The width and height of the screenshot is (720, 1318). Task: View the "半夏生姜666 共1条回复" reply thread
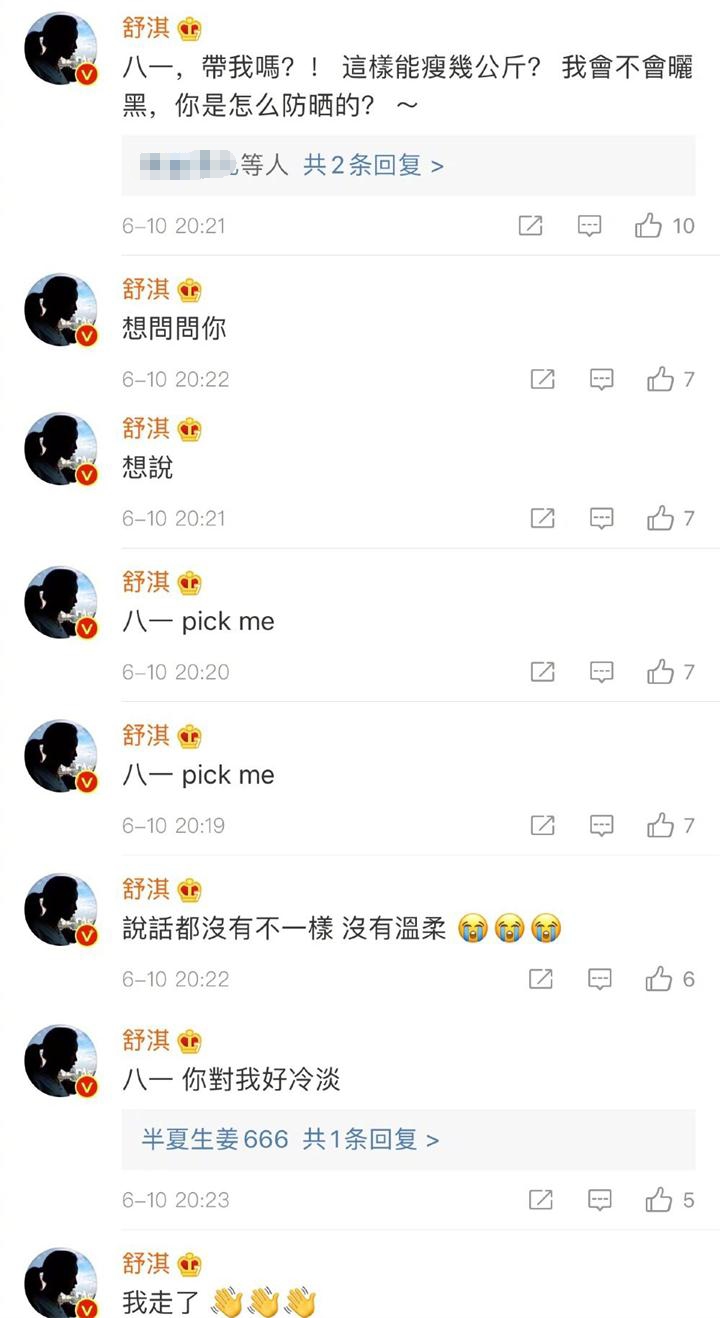[290, 1140]
